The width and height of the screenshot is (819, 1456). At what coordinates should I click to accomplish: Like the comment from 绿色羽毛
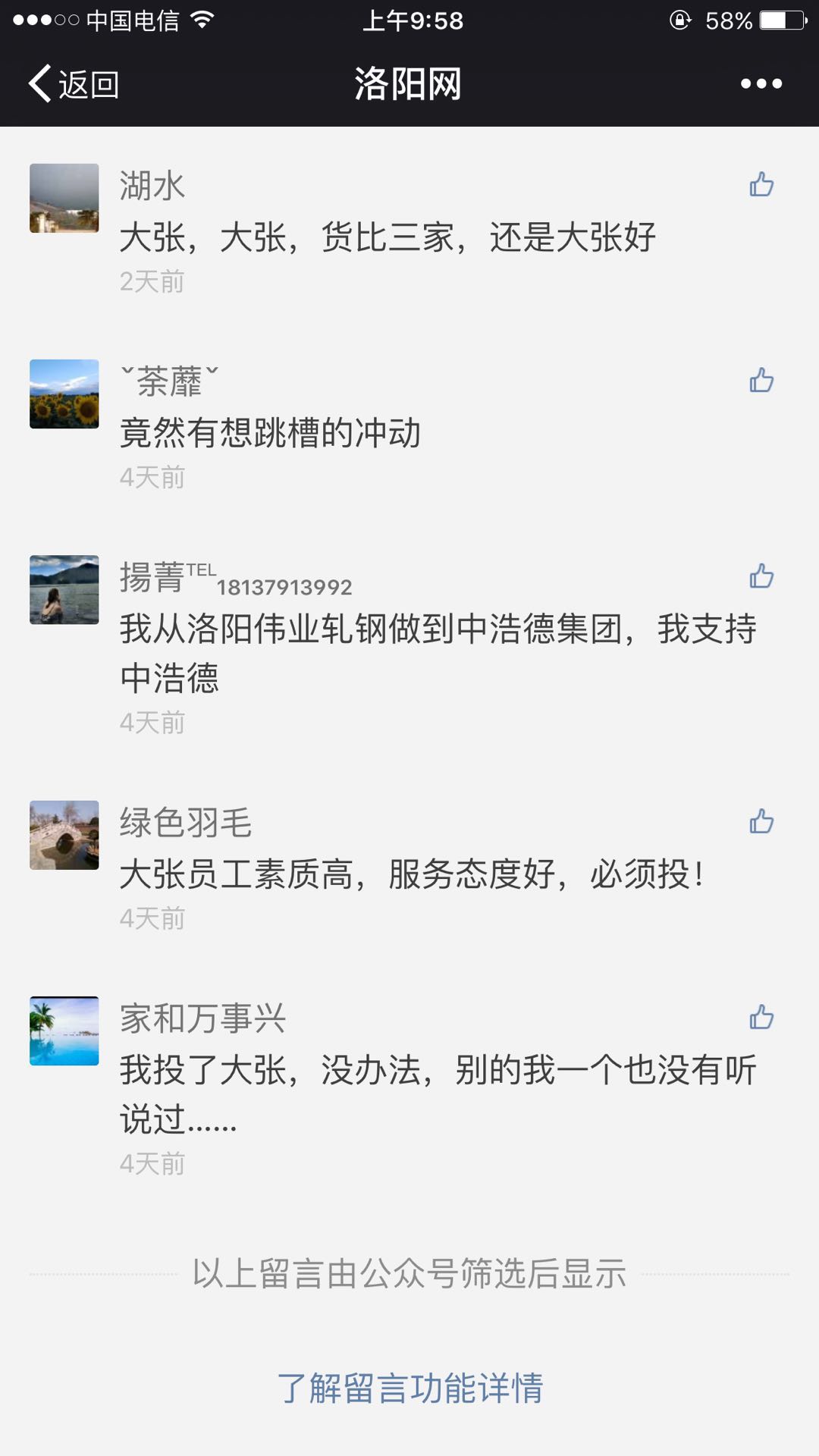pos(761,821)
